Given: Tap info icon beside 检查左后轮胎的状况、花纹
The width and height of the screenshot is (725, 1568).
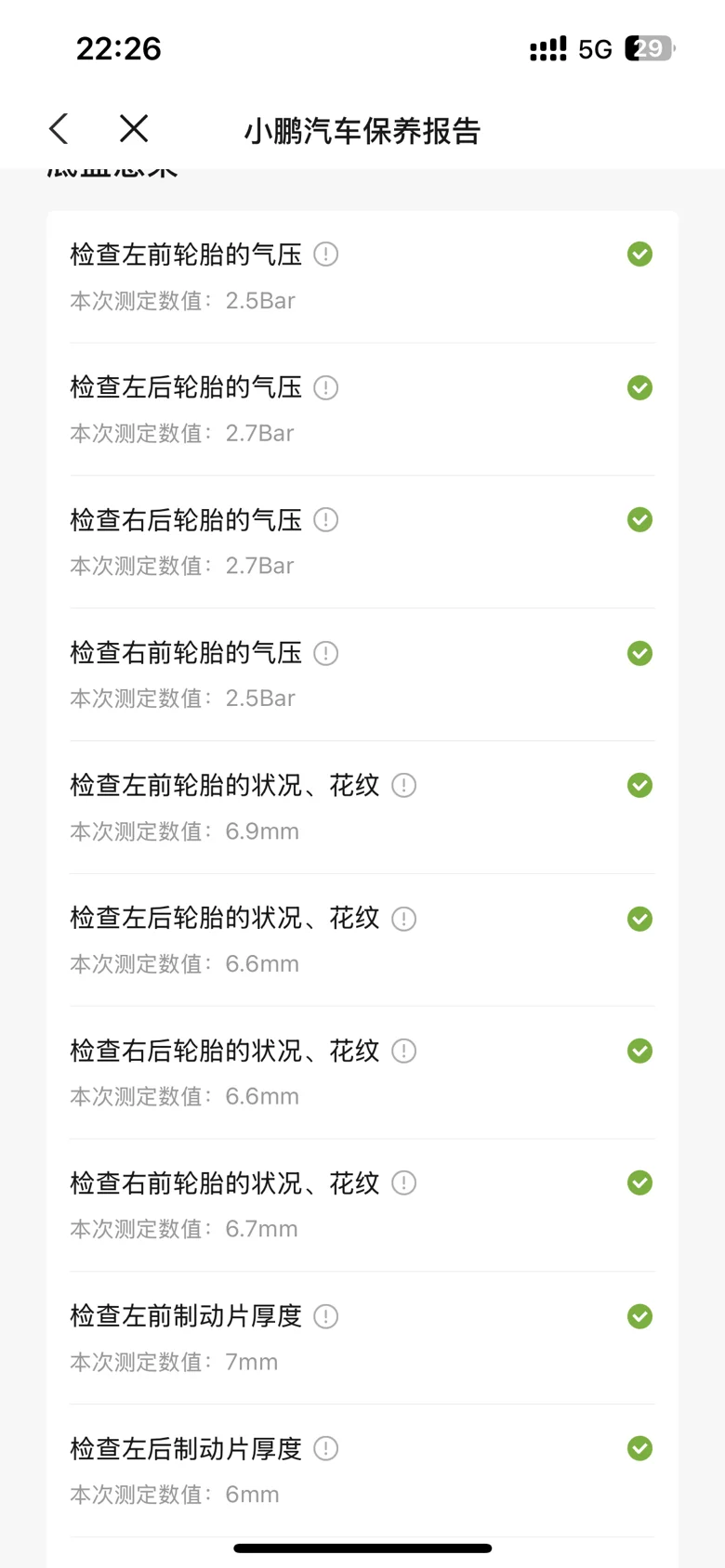Looking at the screenshot, I should coord(403,919).
